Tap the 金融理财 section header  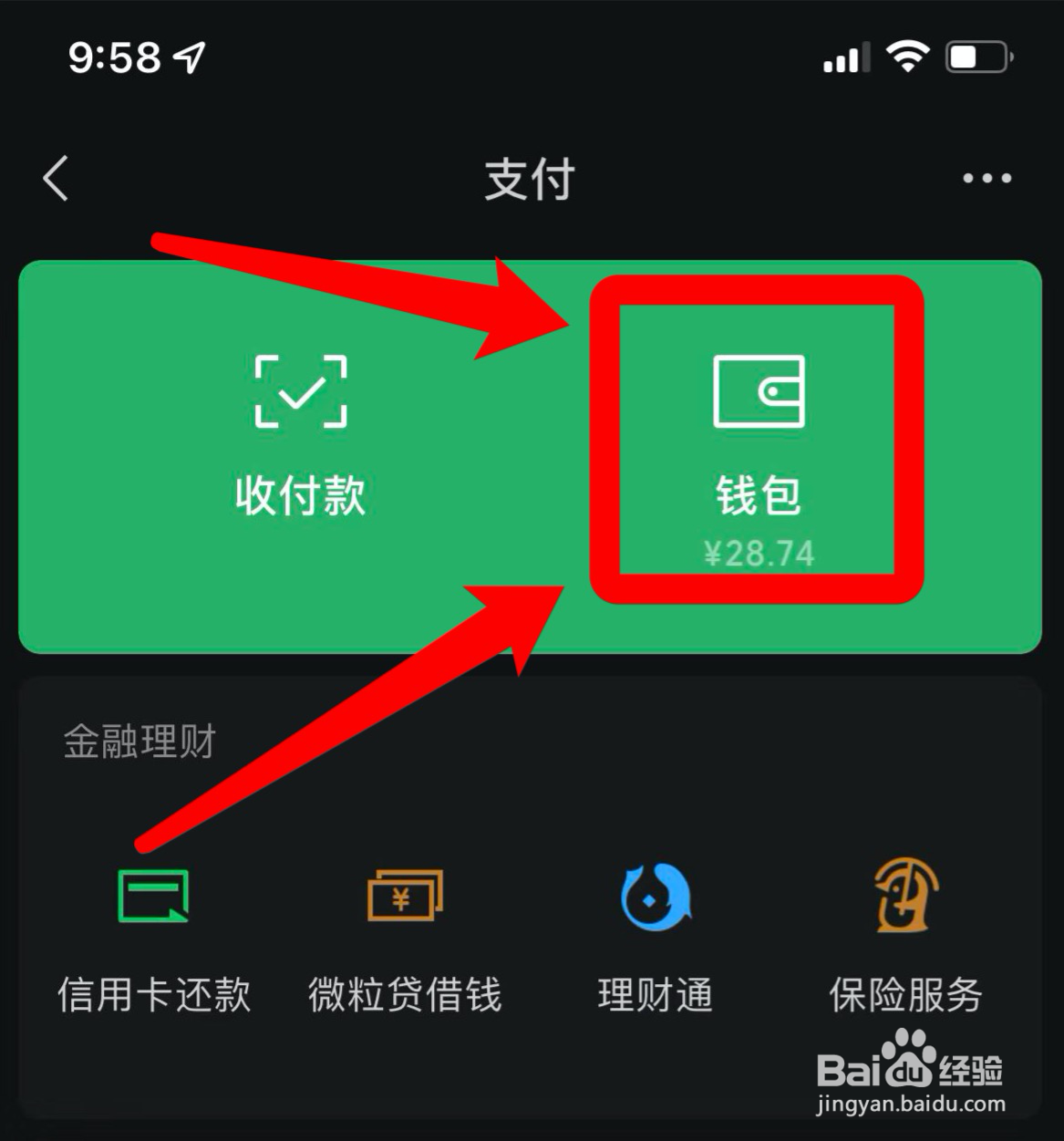tap(139, 741)
